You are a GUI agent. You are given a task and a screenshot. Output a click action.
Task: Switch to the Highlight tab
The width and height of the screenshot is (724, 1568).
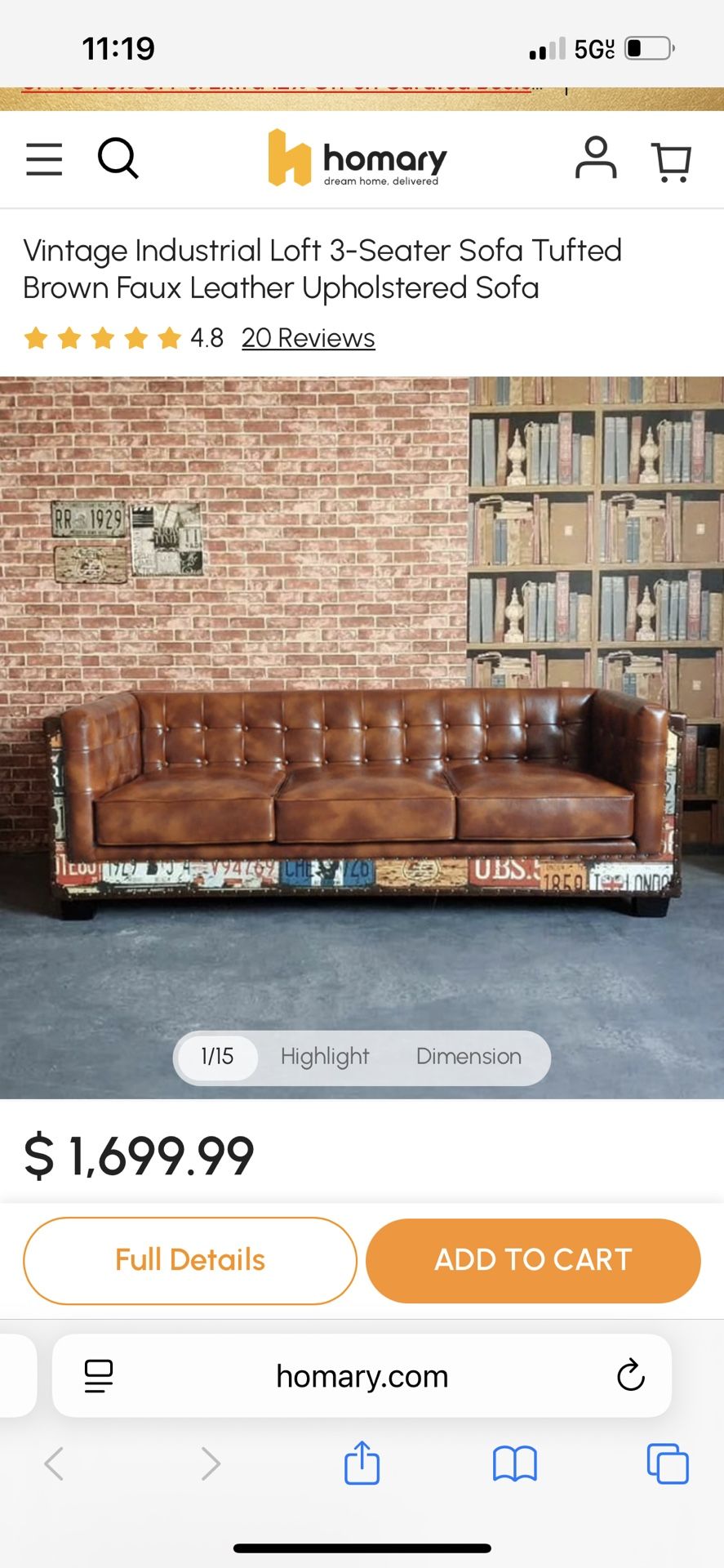(x=324, y=1057)
